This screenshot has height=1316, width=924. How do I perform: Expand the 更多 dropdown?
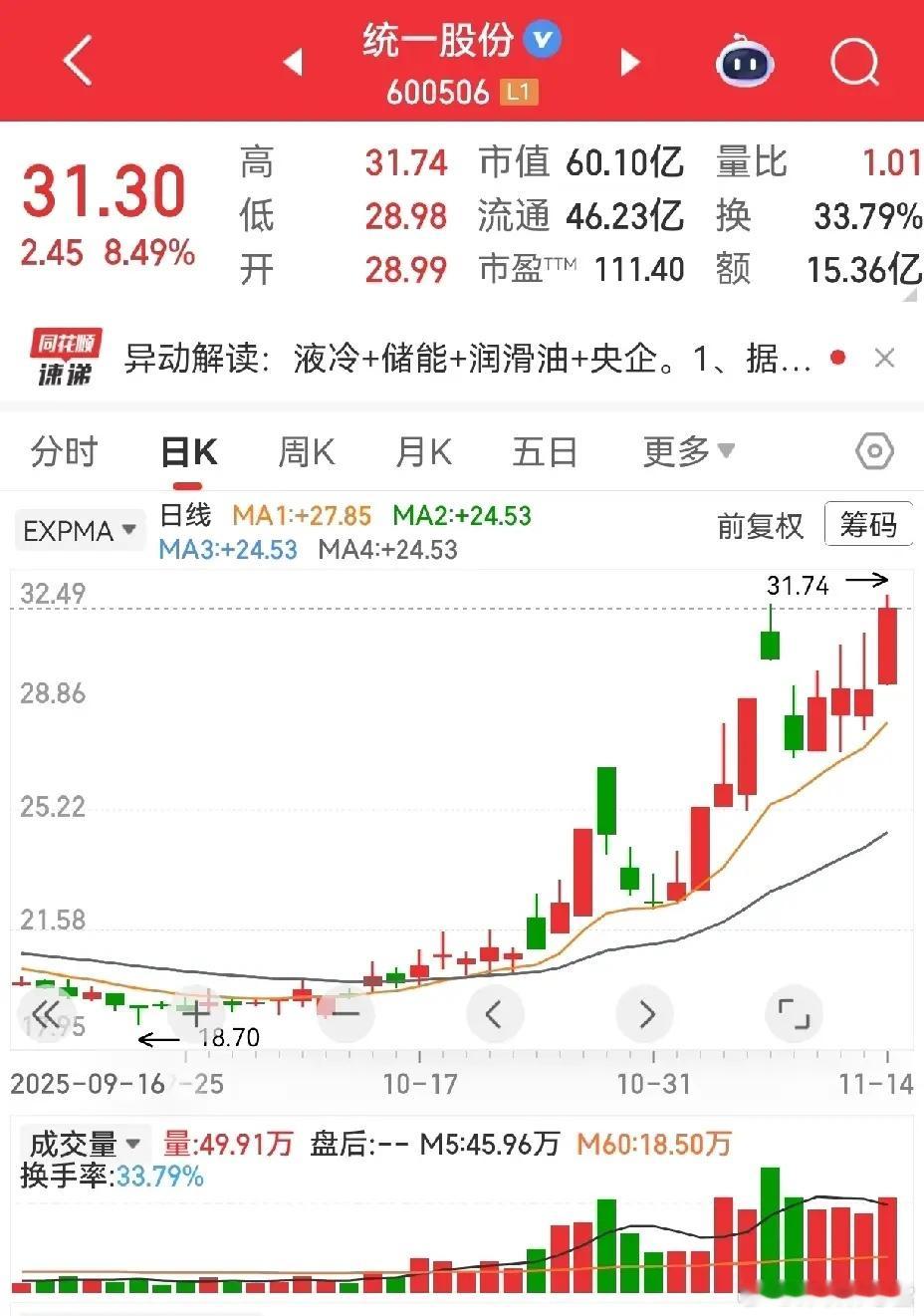coord(689,452)
